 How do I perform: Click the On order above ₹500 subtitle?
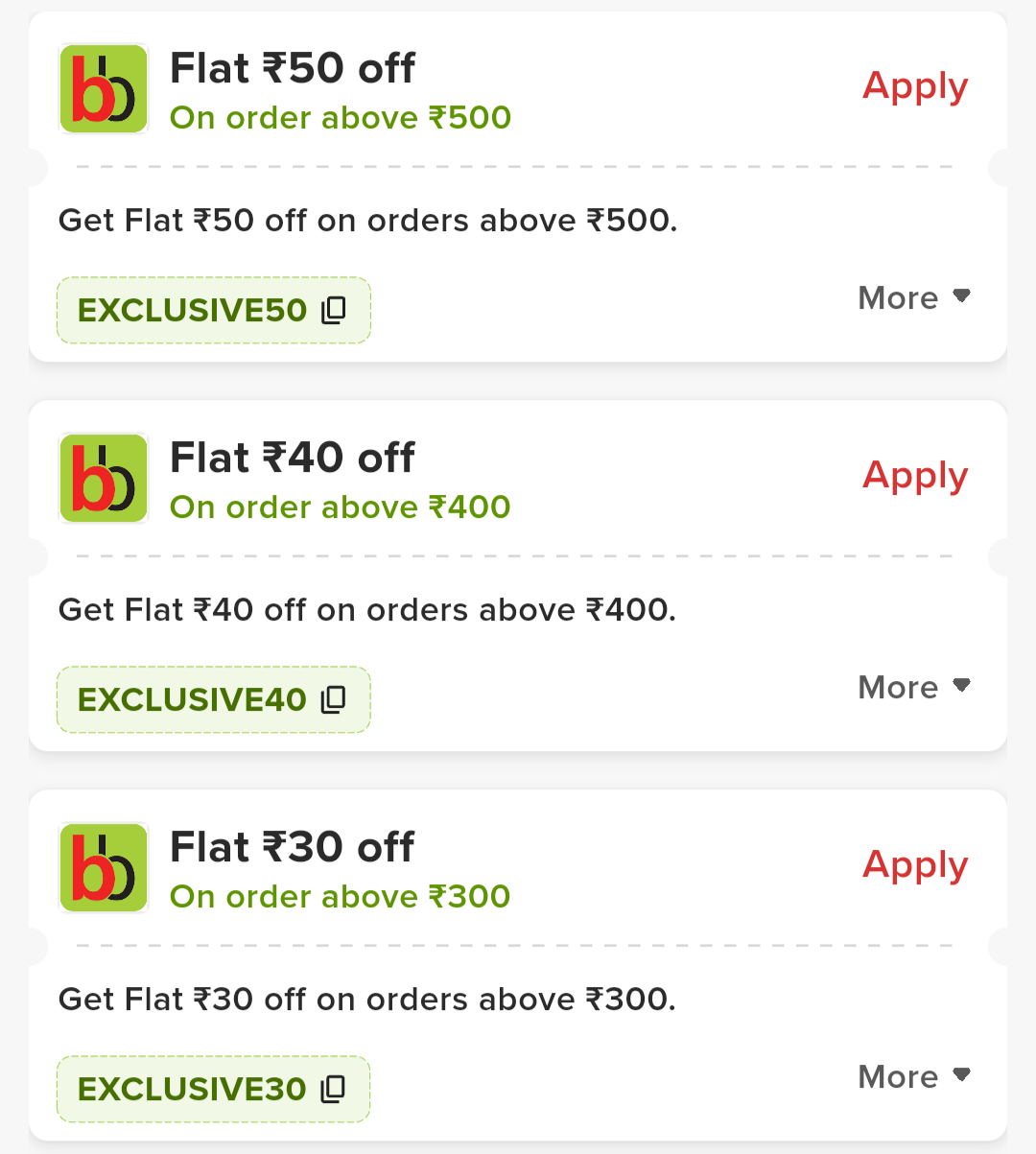point(340,117)
